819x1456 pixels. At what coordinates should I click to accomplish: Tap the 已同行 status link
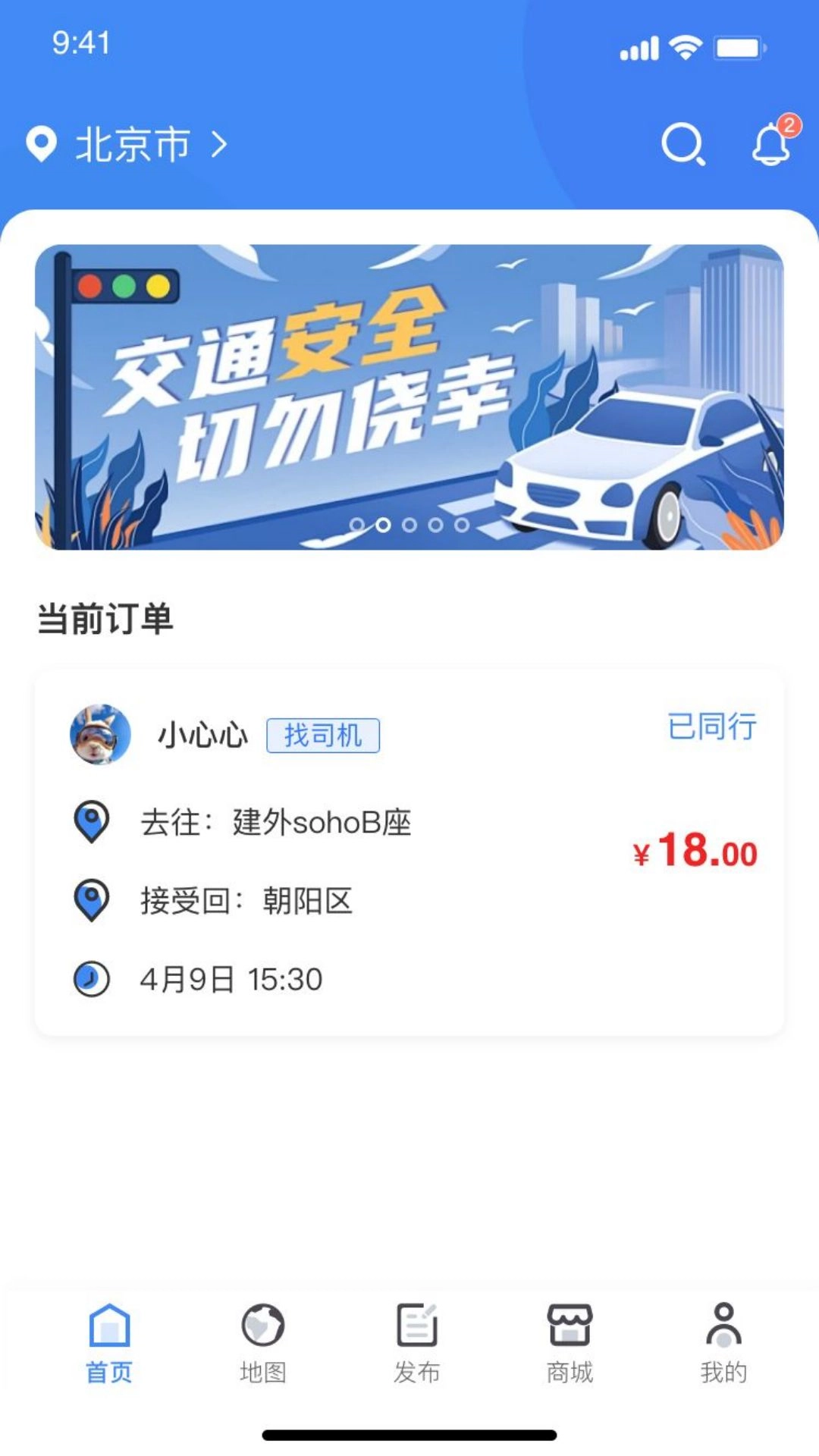point(712,729)
